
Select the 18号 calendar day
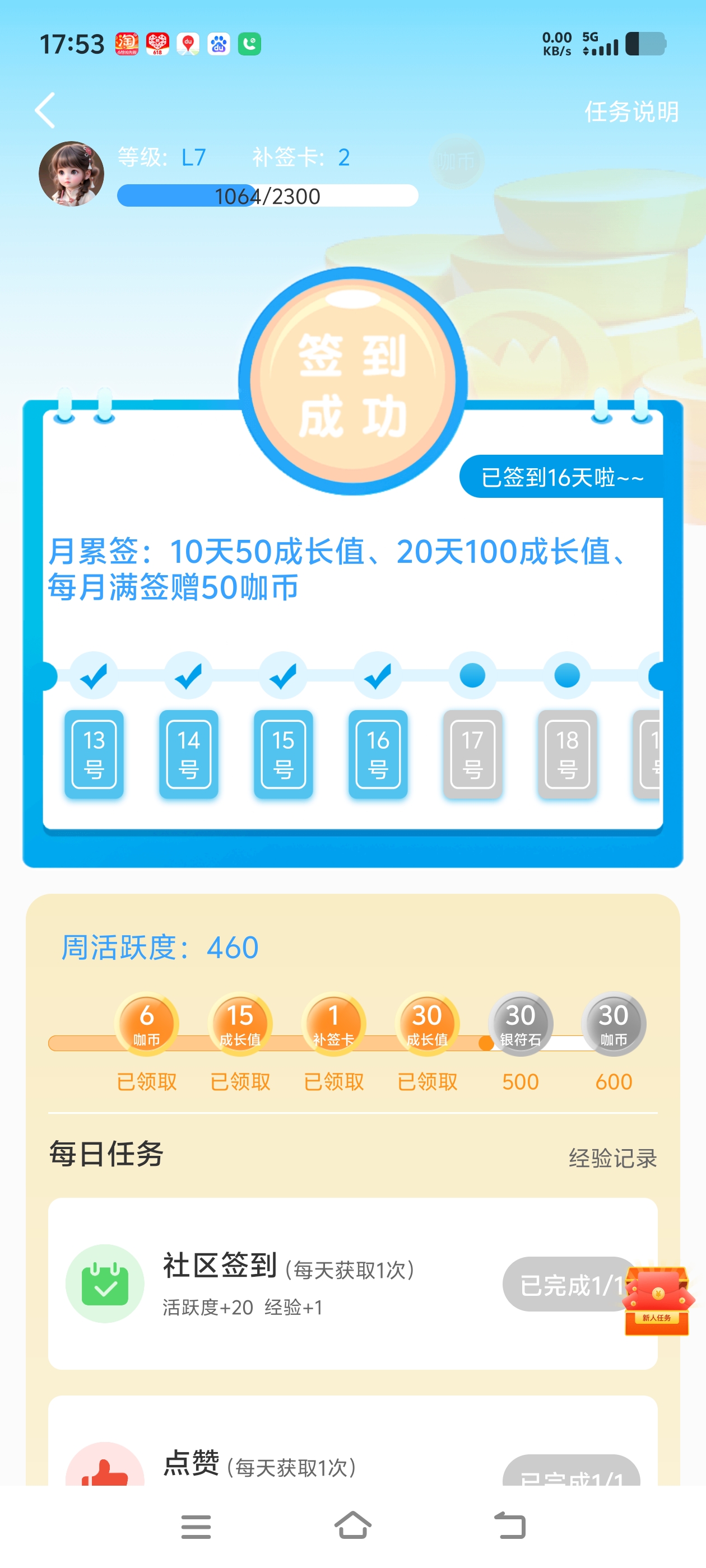(566, 754)
